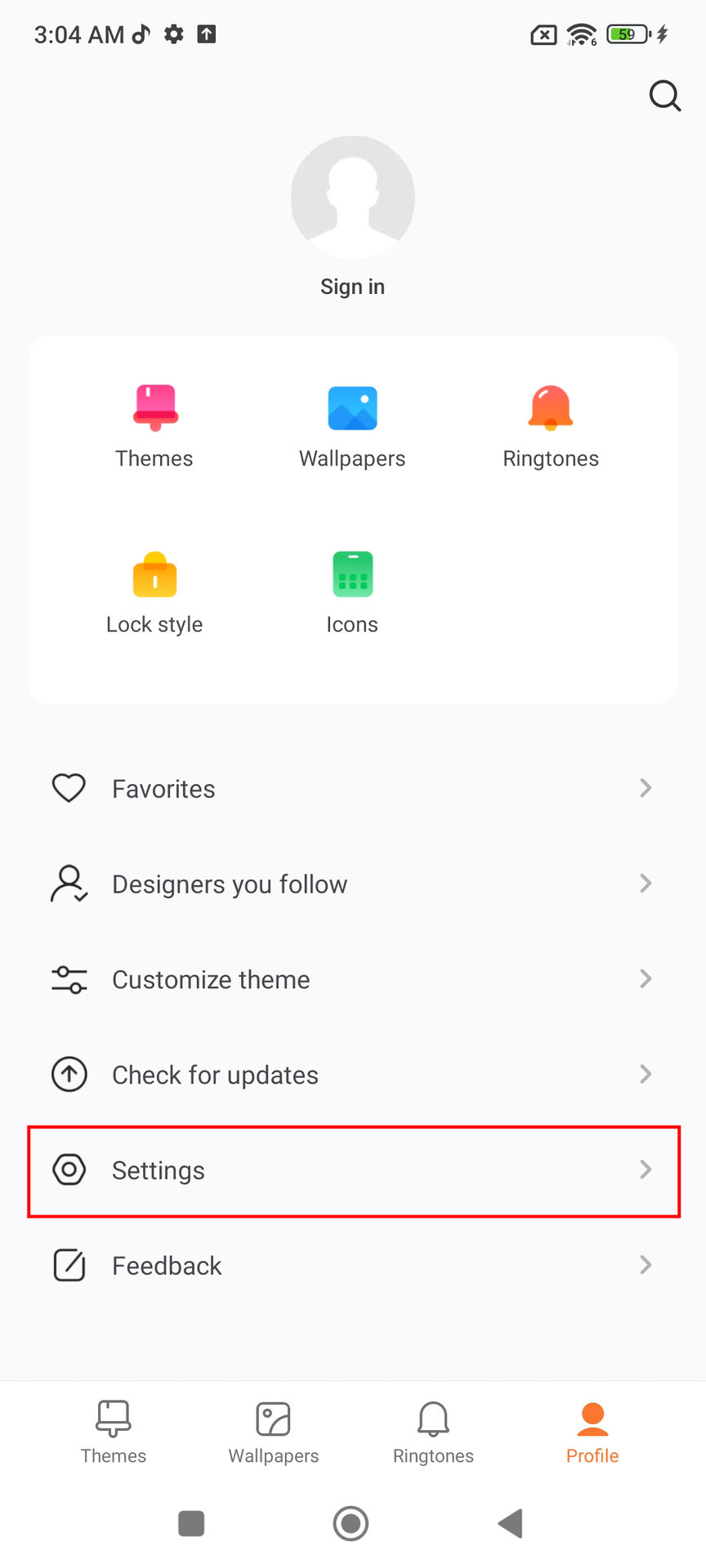Tap Sign in under the avatar
The height and width of the screenshot is (1568, 706).
click(x=352, y=287)
